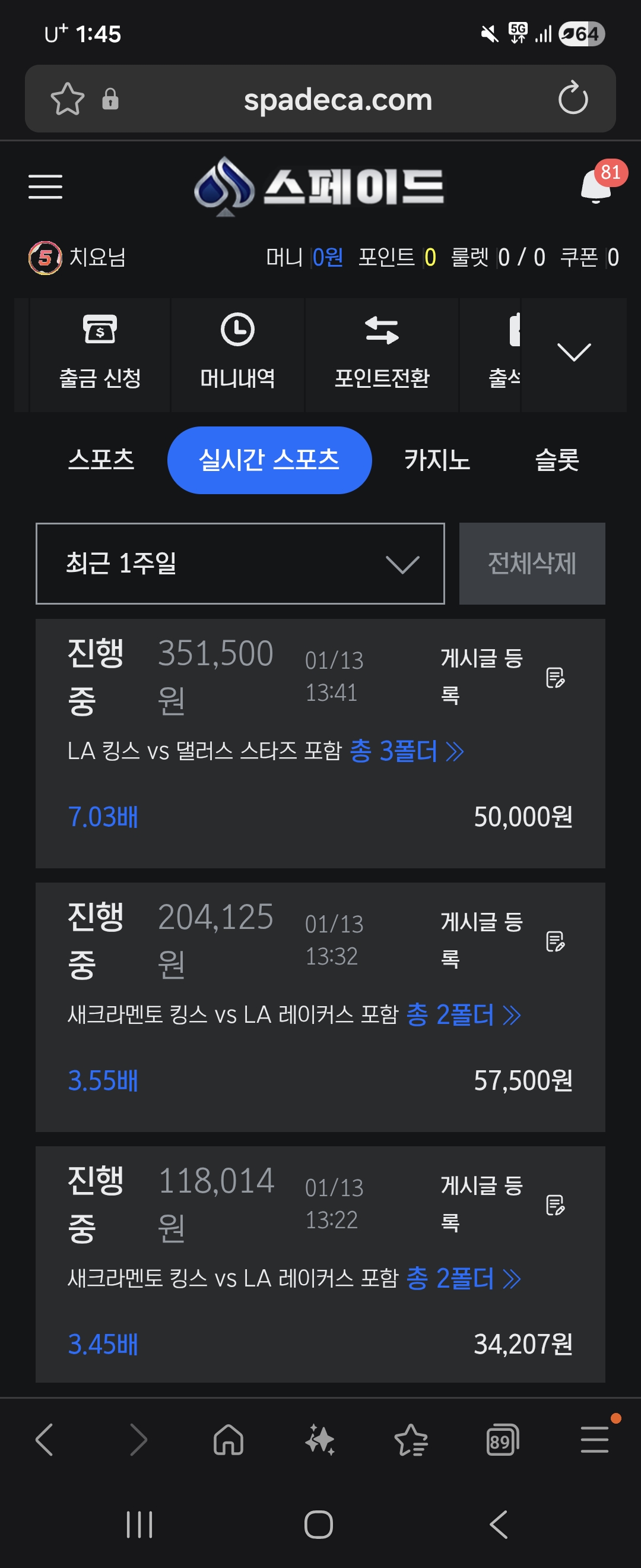Select the 실시간 스포츠 tab
This screenshot has width=641, height=1568.
pos(269,460)
